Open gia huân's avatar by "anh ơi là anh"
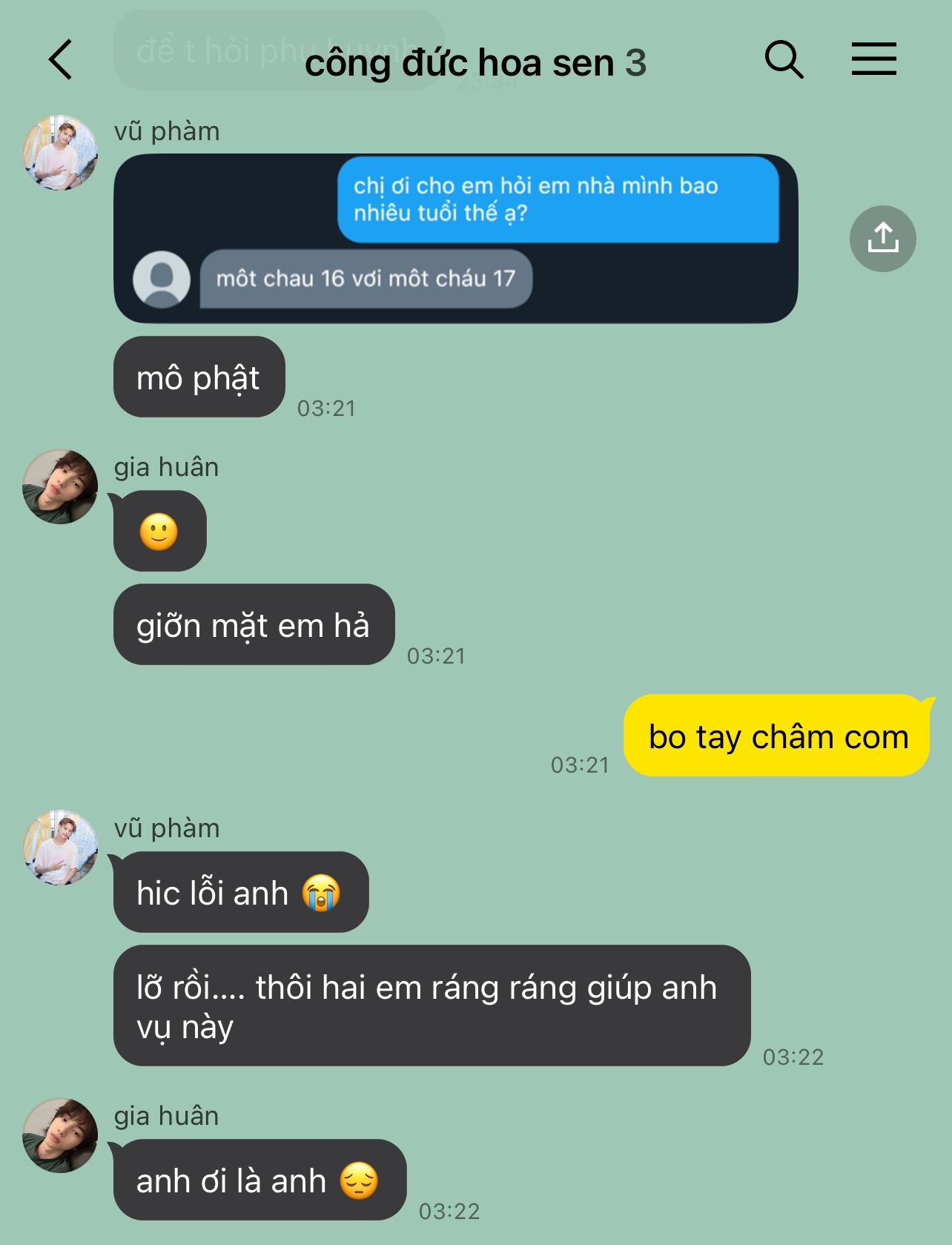This screenshot has height=1245, width=952. click(x=60, y=1135)
